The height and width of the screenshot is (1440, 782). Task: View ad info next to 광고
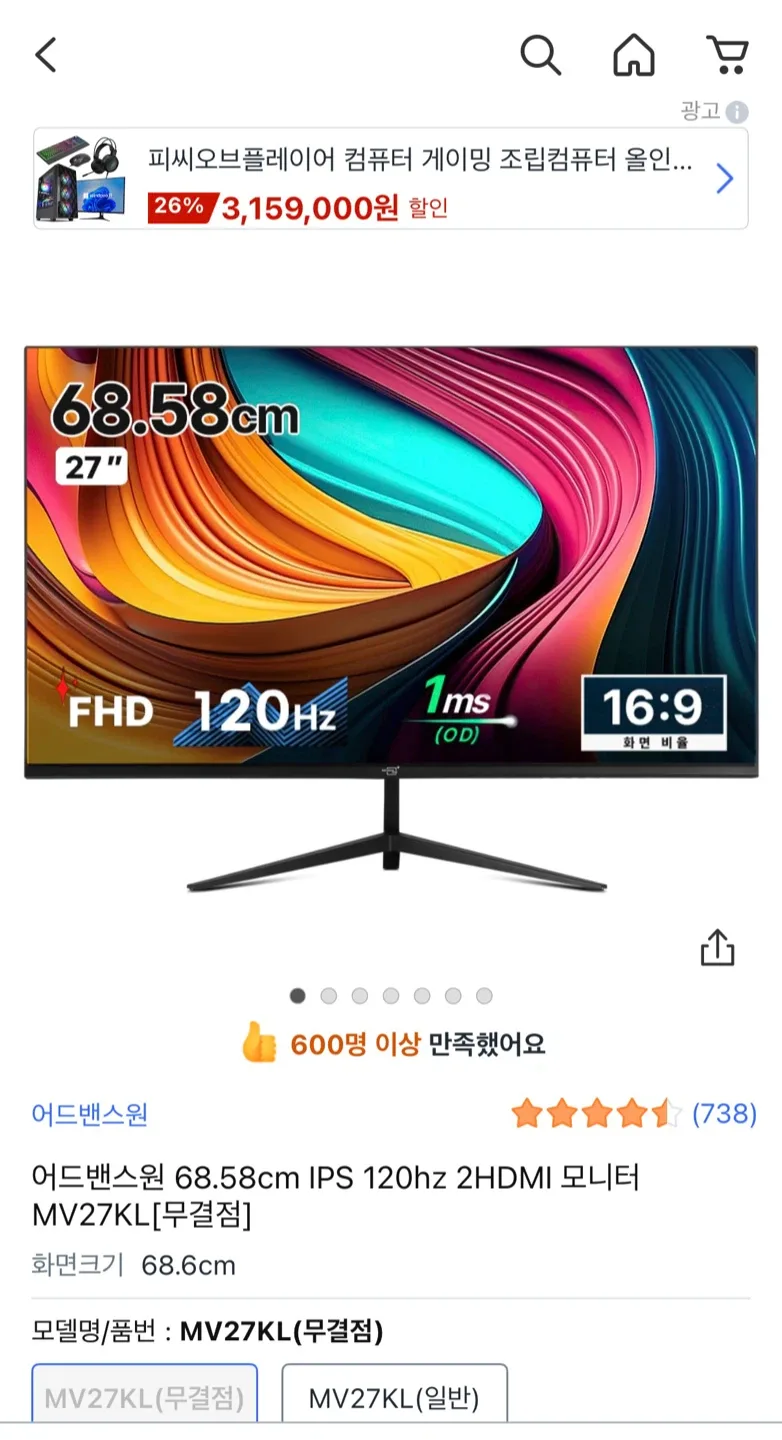(737, 111)
